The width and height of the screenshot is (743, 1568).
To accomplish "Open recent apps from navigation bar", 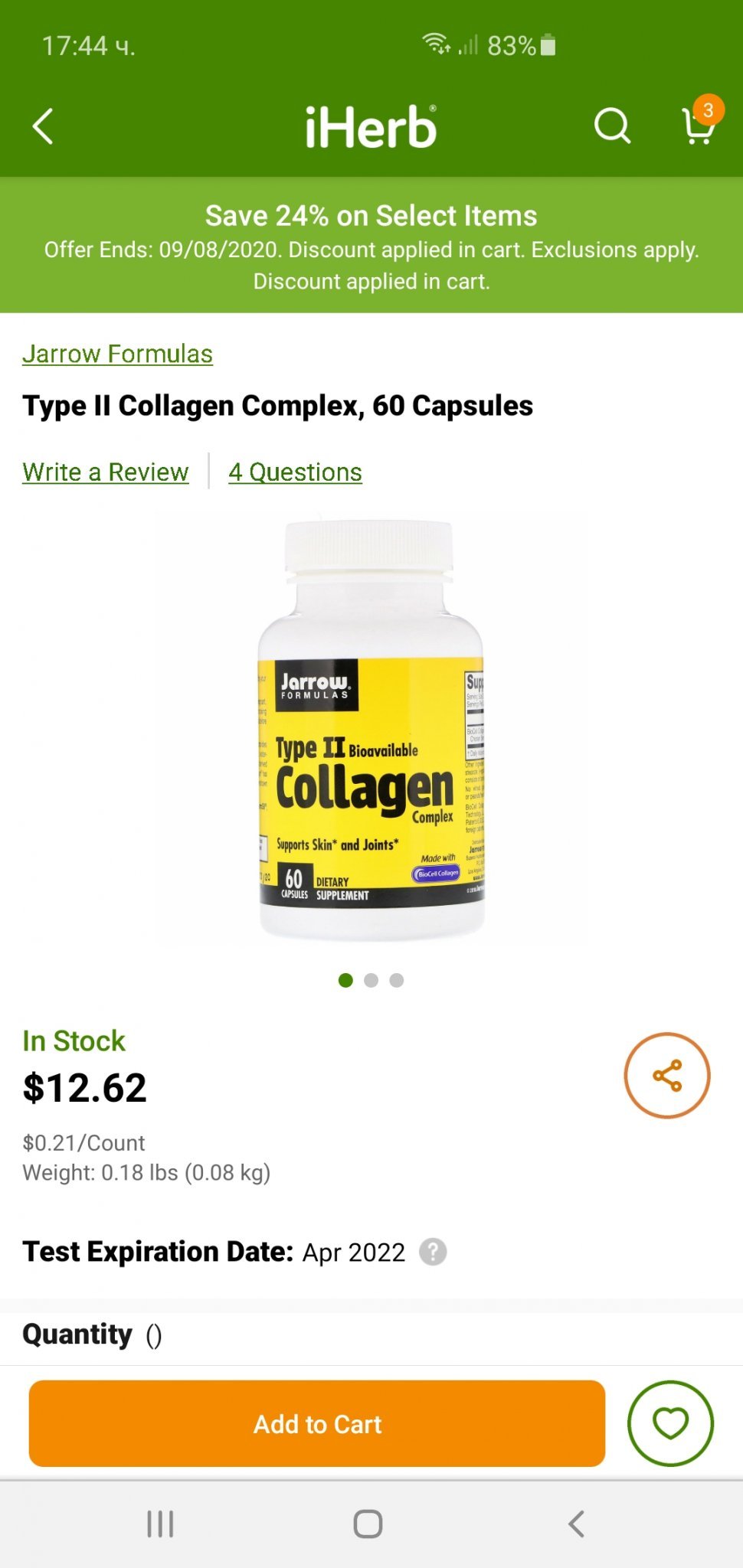I will (x=160, y=1524).
